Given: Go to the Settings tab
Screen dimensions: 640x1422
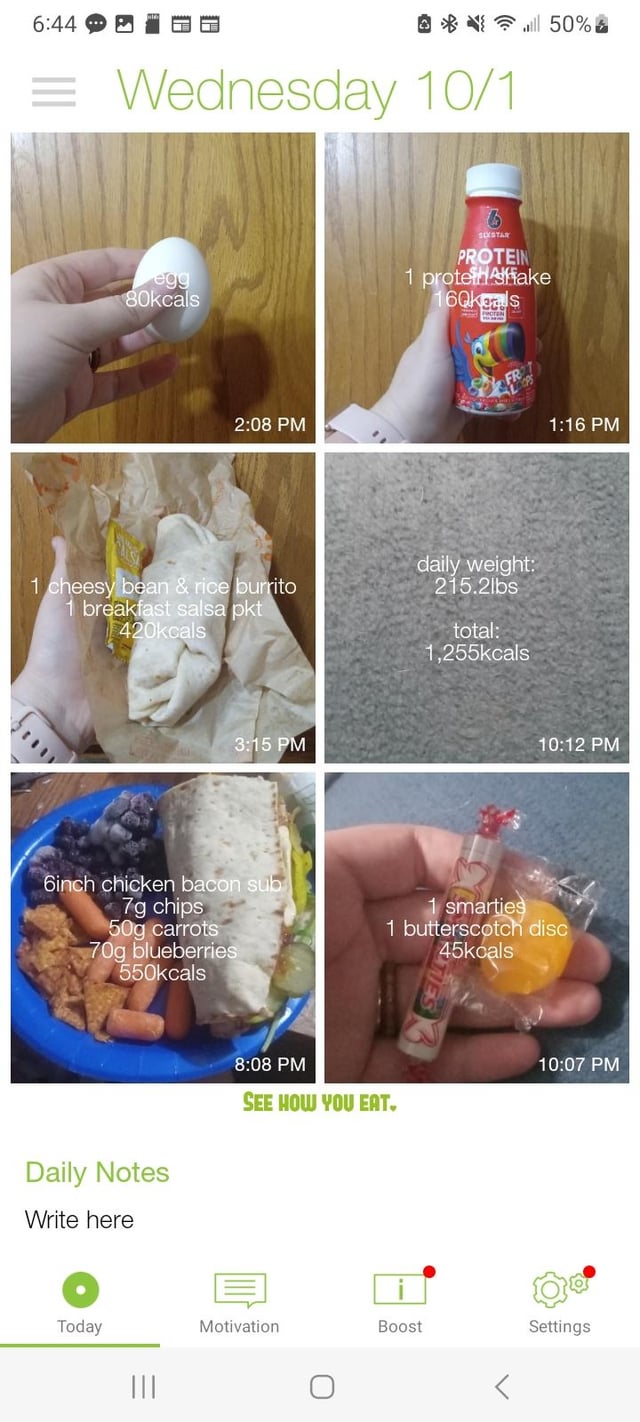Looking at the screenshot, I should click(x=560, y=1303).
